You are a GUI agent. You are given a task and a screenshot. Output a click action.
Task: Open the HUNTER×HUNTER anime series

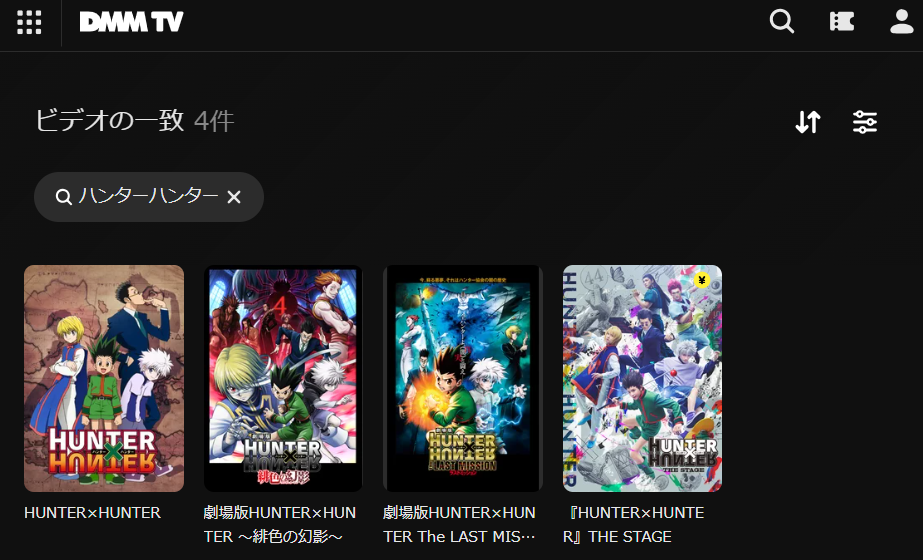tap(104, 378)
